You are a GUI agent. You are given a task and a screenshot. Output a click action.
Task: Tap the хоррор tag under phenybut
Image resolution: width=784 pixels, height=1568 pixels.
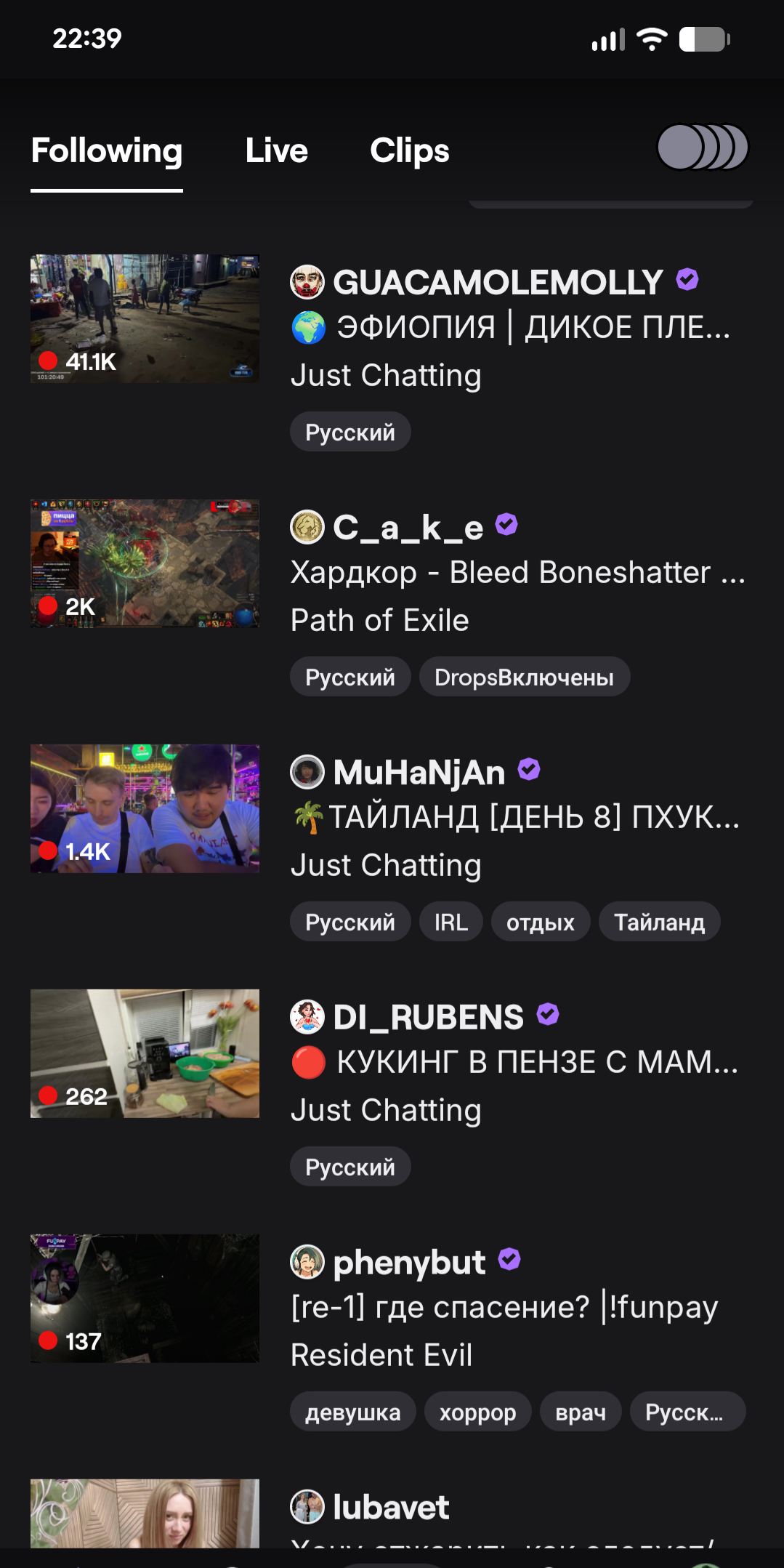click(477, 1412)
